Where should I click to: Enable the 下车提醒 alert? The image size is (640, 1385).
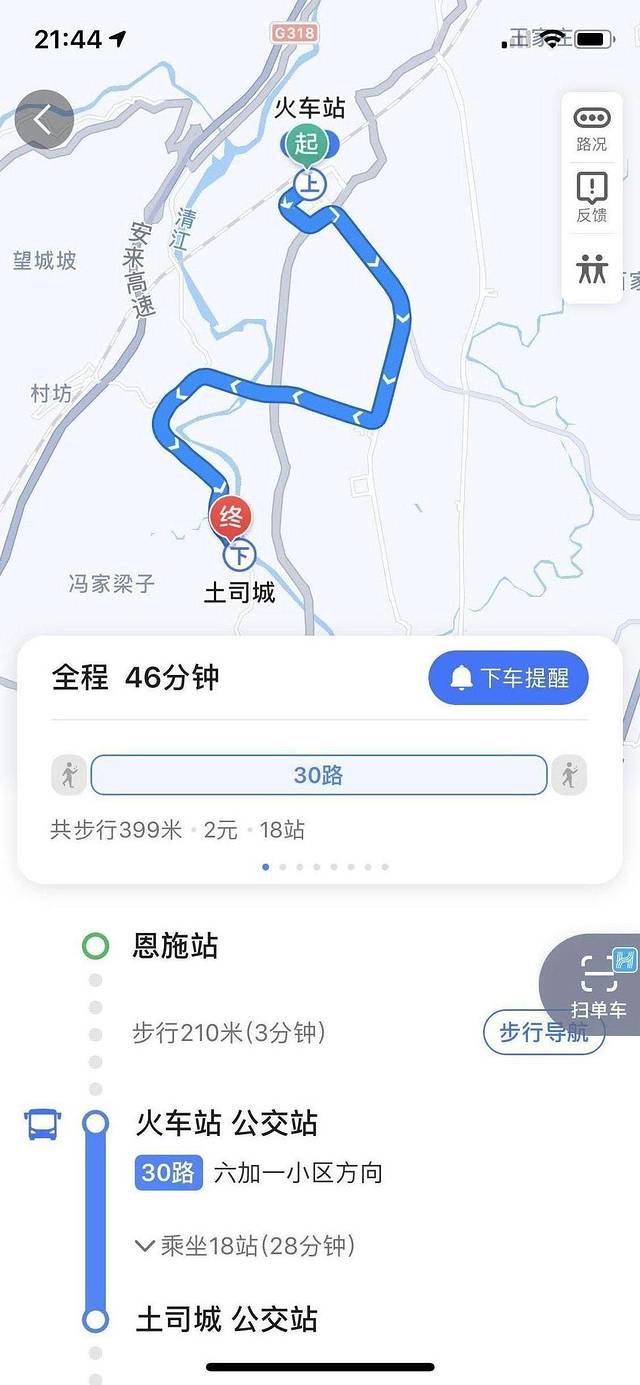pos(508,678)
